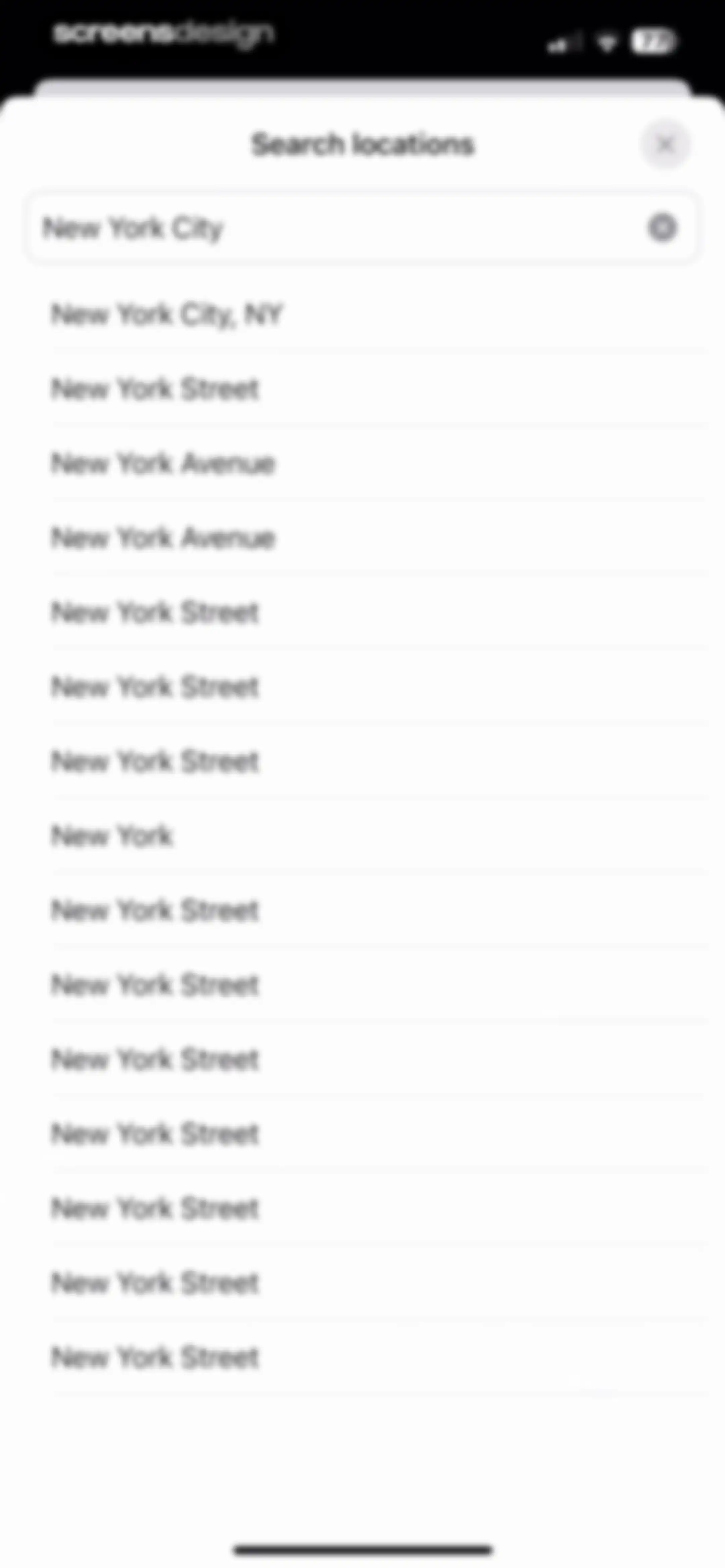
Task: Close the Search locations sheet
Action: 665,145
